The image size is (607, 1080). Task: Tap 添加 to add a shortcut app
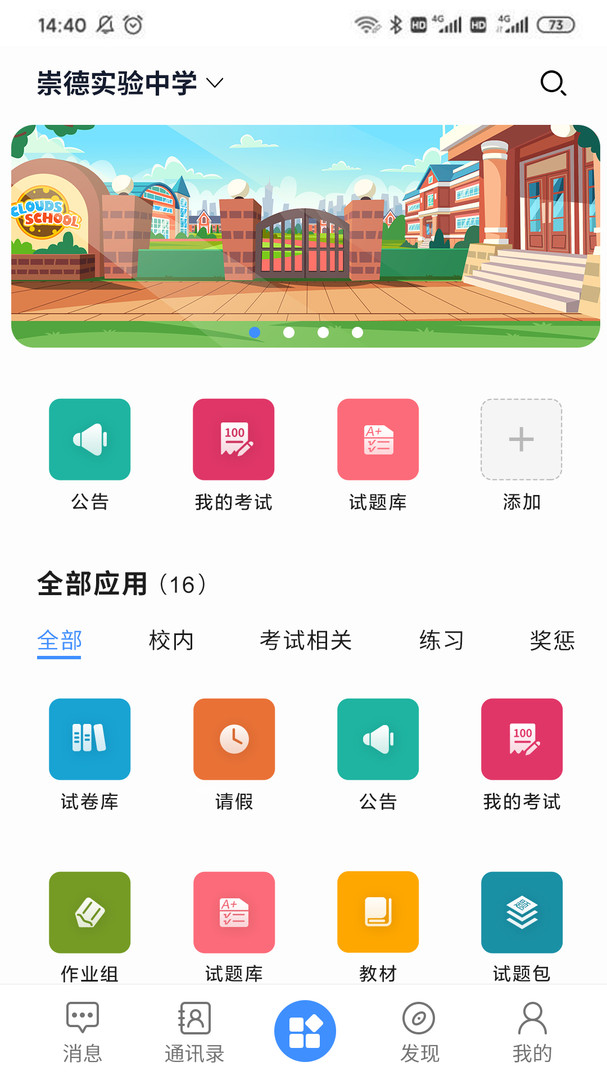pos(521,440)
